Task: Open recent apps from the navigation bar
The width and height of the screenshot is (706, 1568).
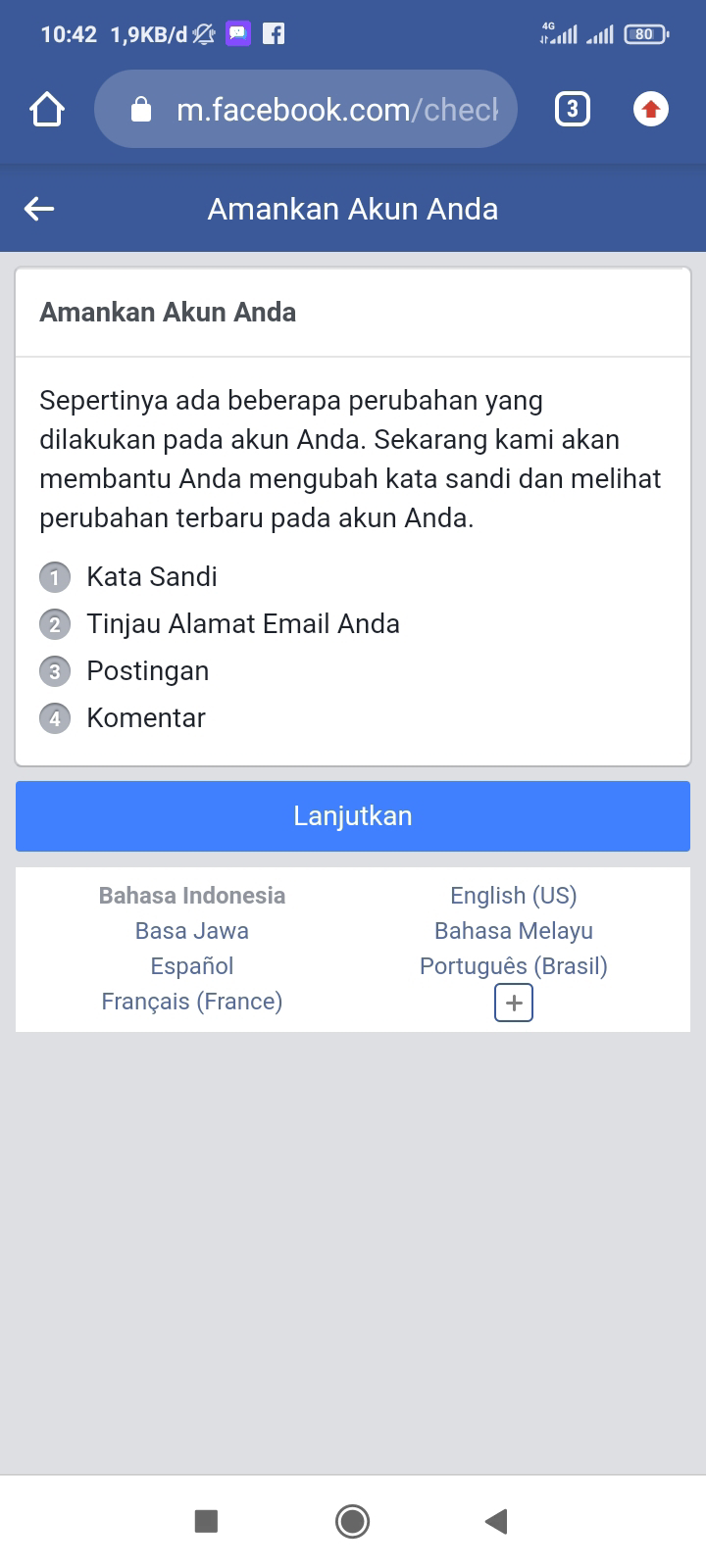Action: click(x=206, y=1521)
